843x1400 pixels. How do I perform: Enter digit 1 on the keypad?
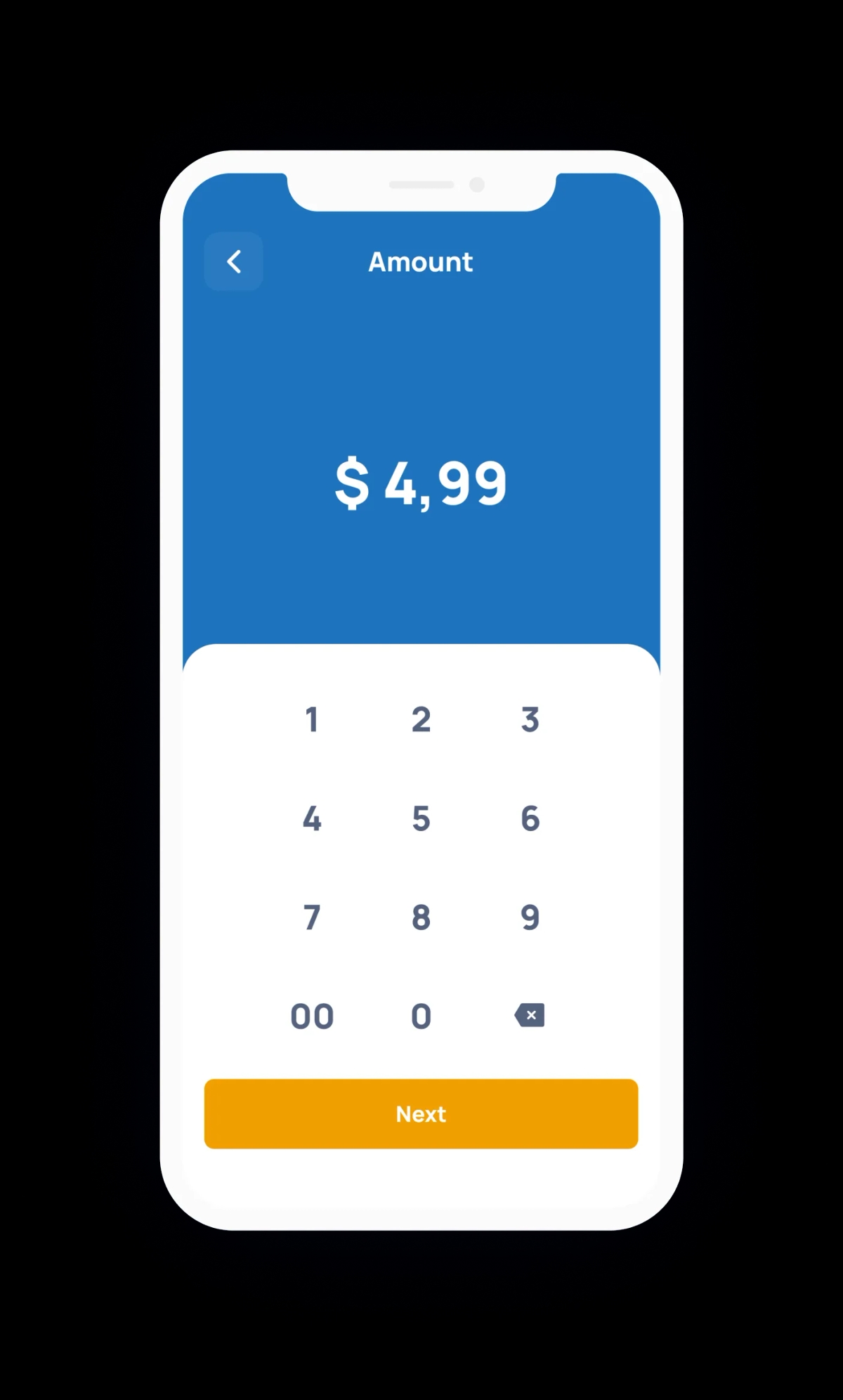312,719
